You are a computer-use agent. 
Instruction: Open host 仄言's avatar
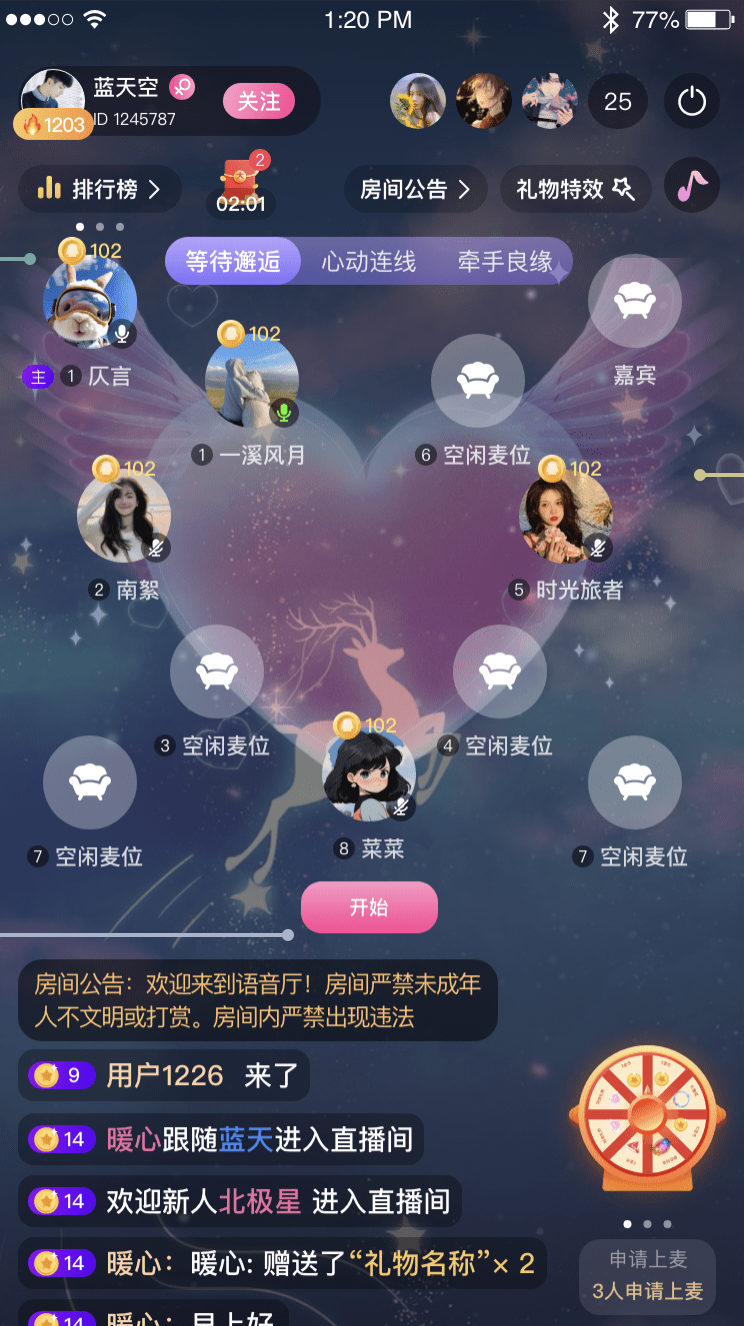tap(89, 301)
